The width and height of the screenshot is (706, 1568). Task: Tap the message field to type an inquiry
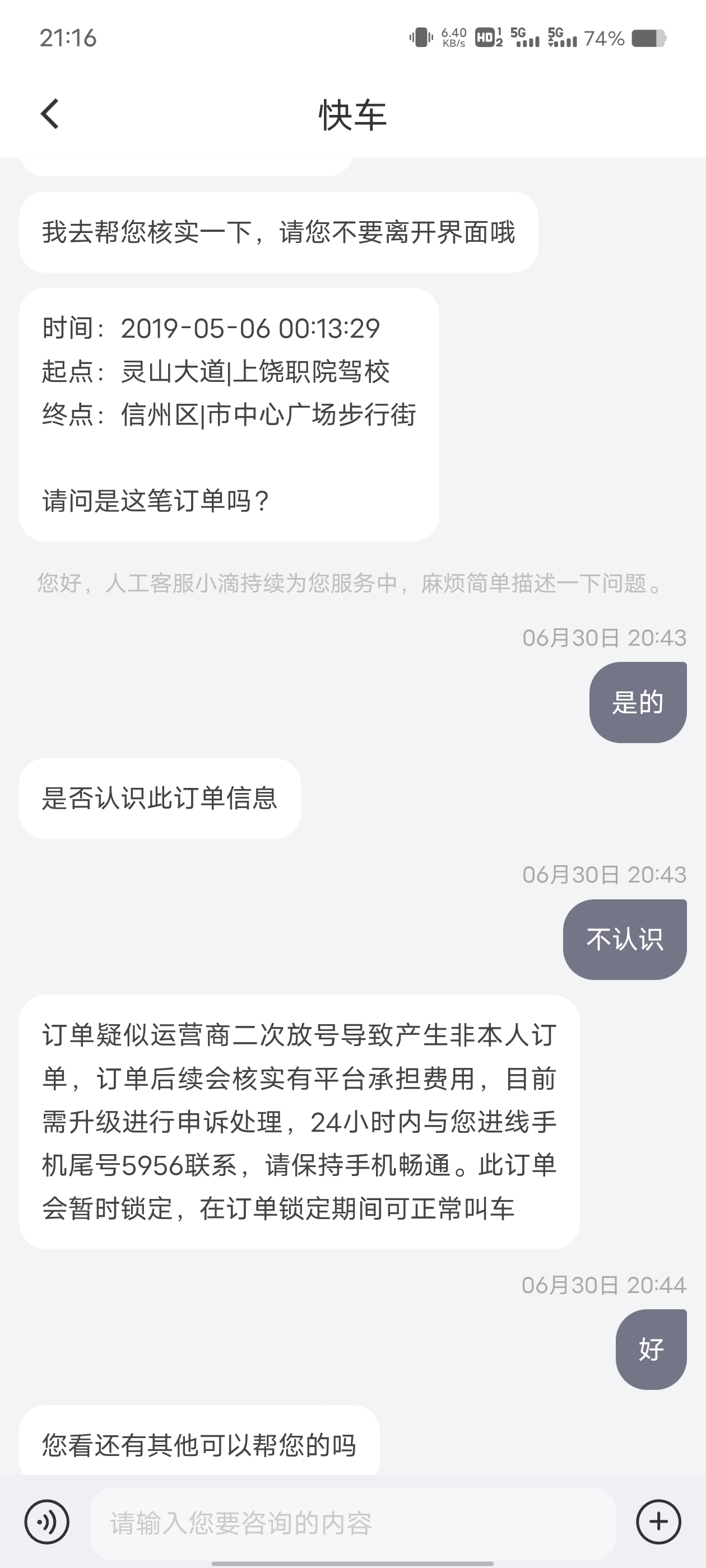[352, 1522]
